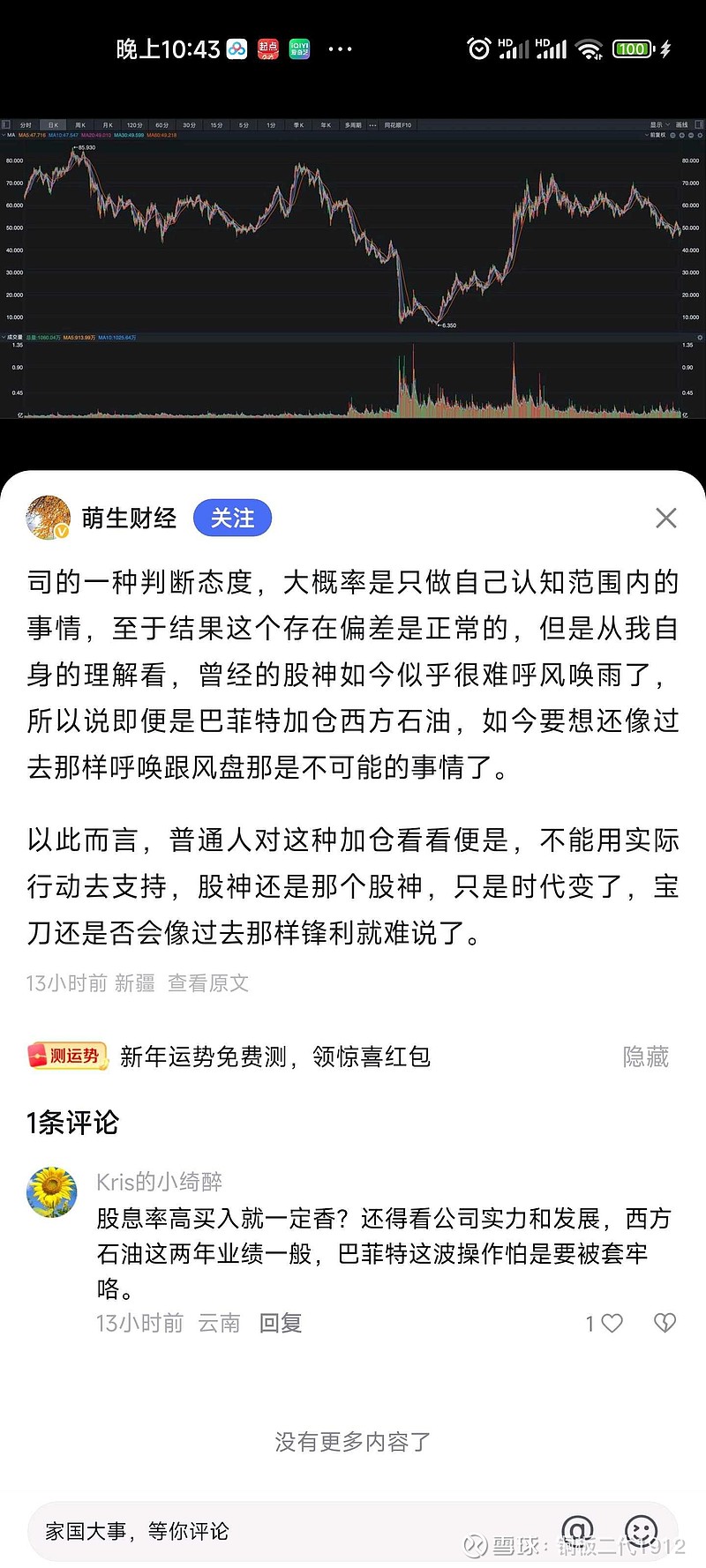This screenshot has width=706, height=1568.
Task: Switch to the 周K weekly chart tab
Action: 80,125
